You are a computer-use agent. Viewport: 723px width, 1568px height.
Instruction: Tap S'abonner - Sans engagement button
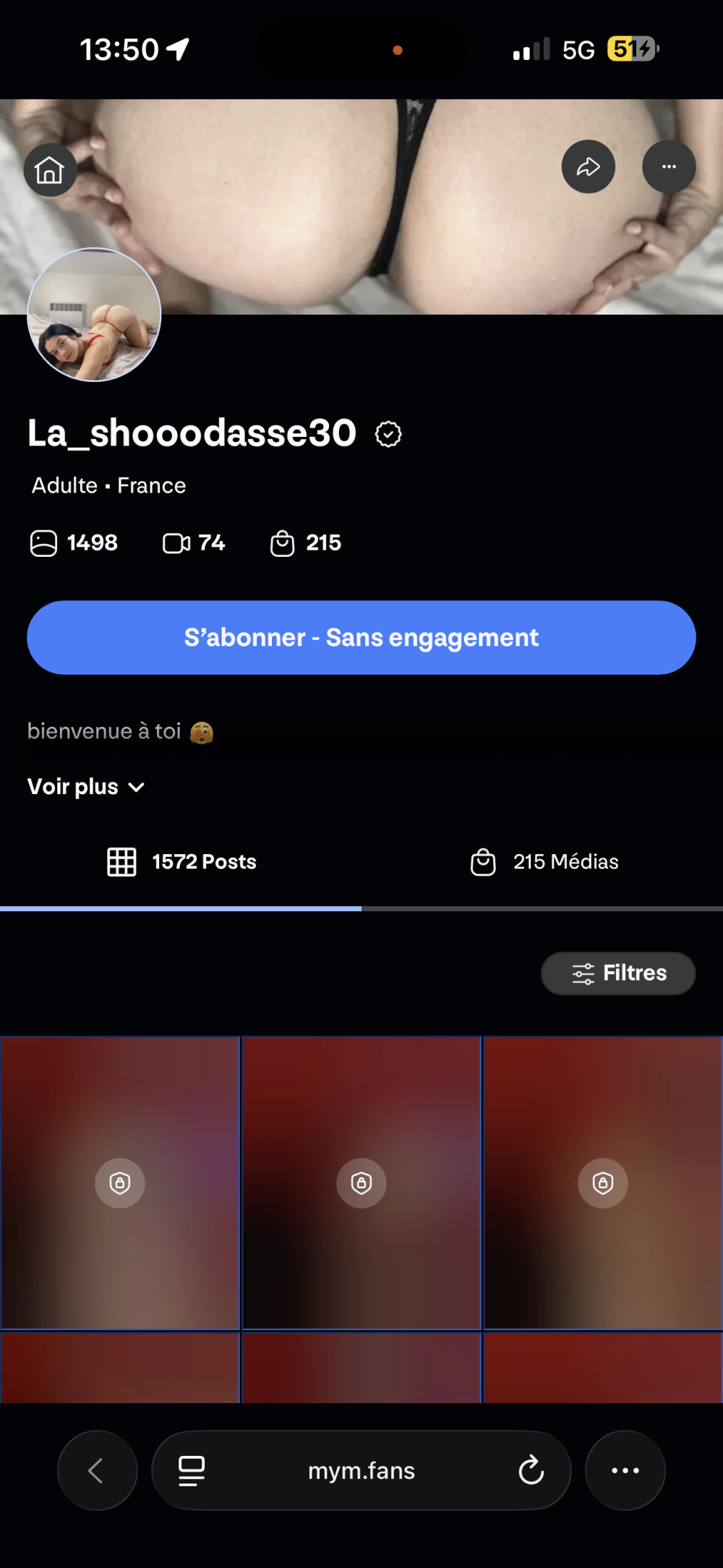coord(361,638)
